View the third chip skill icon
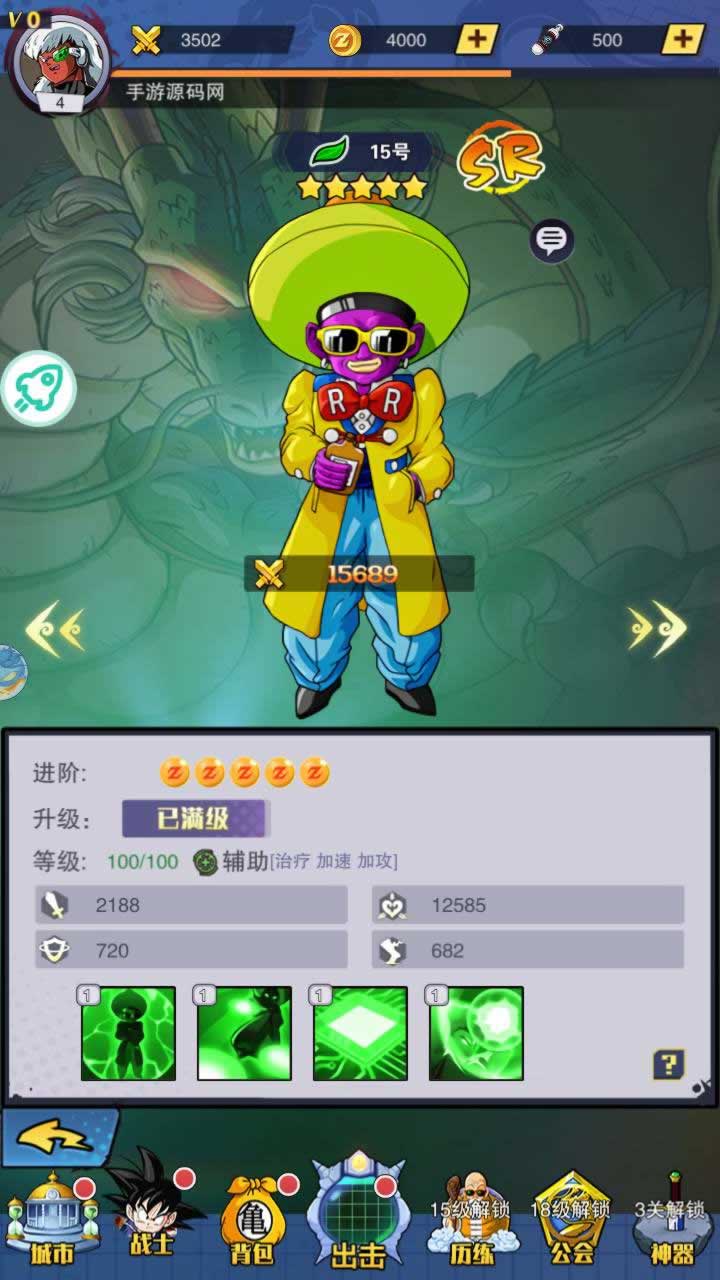 tap(360, 1033)
